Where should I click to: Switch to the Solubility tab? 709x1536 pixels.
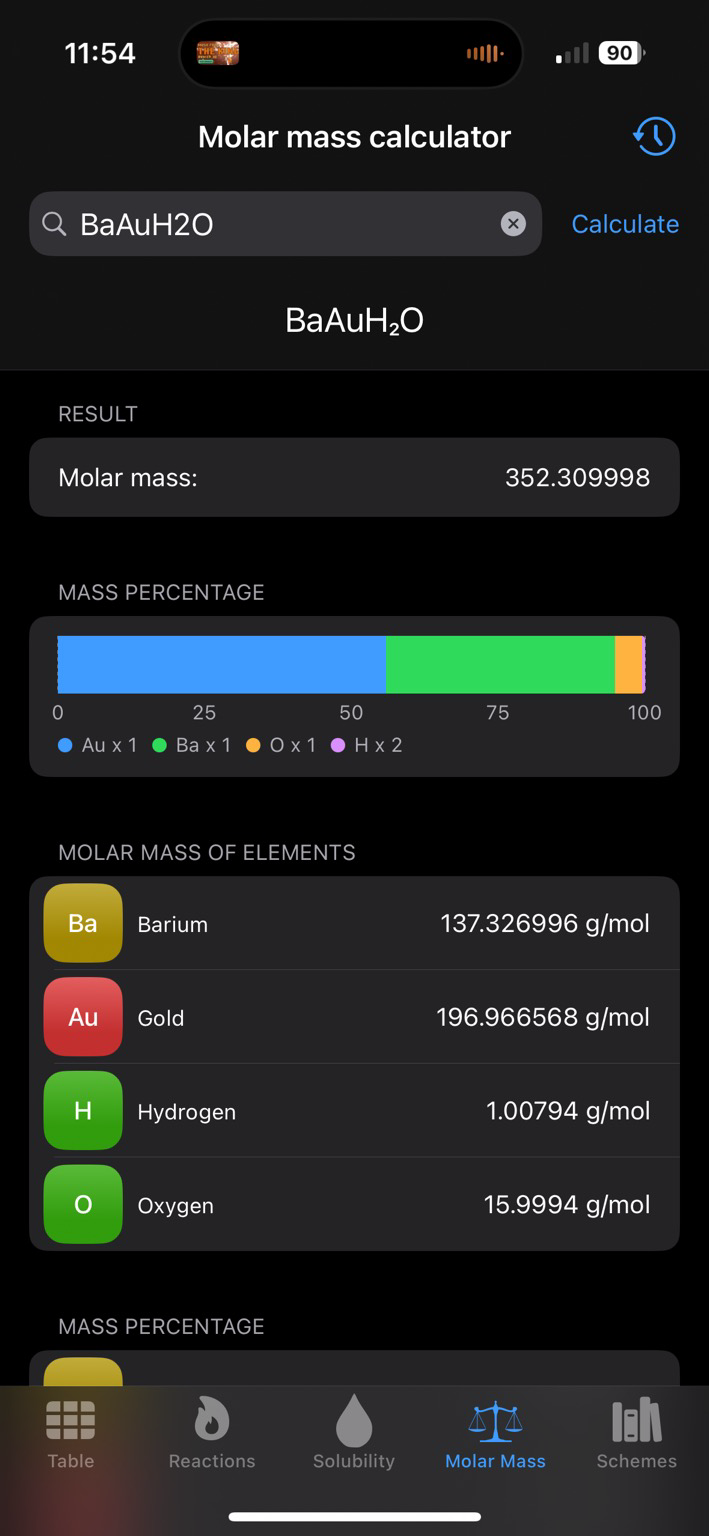tap(354, 1434)
